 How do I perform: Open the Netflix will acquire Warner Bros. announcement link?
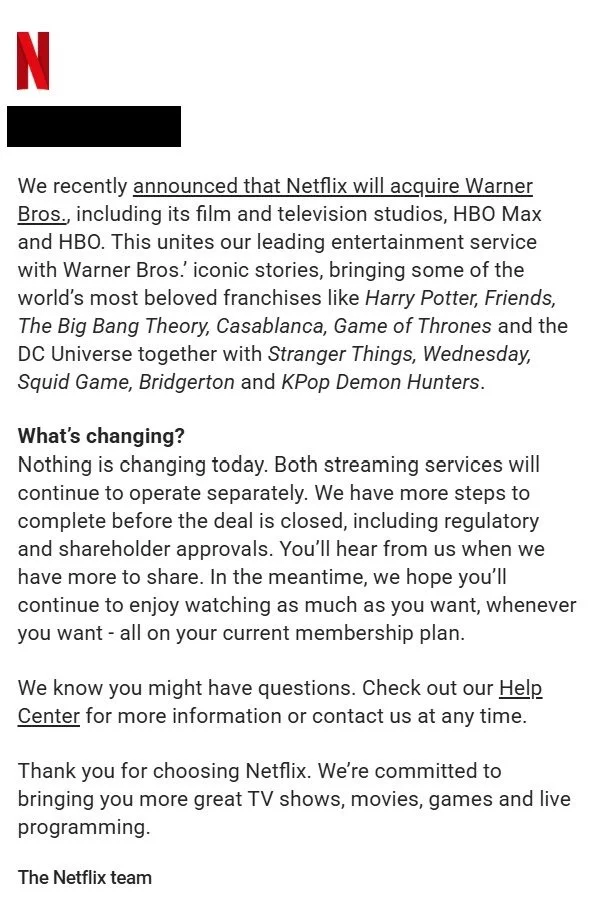coord(333,186)
